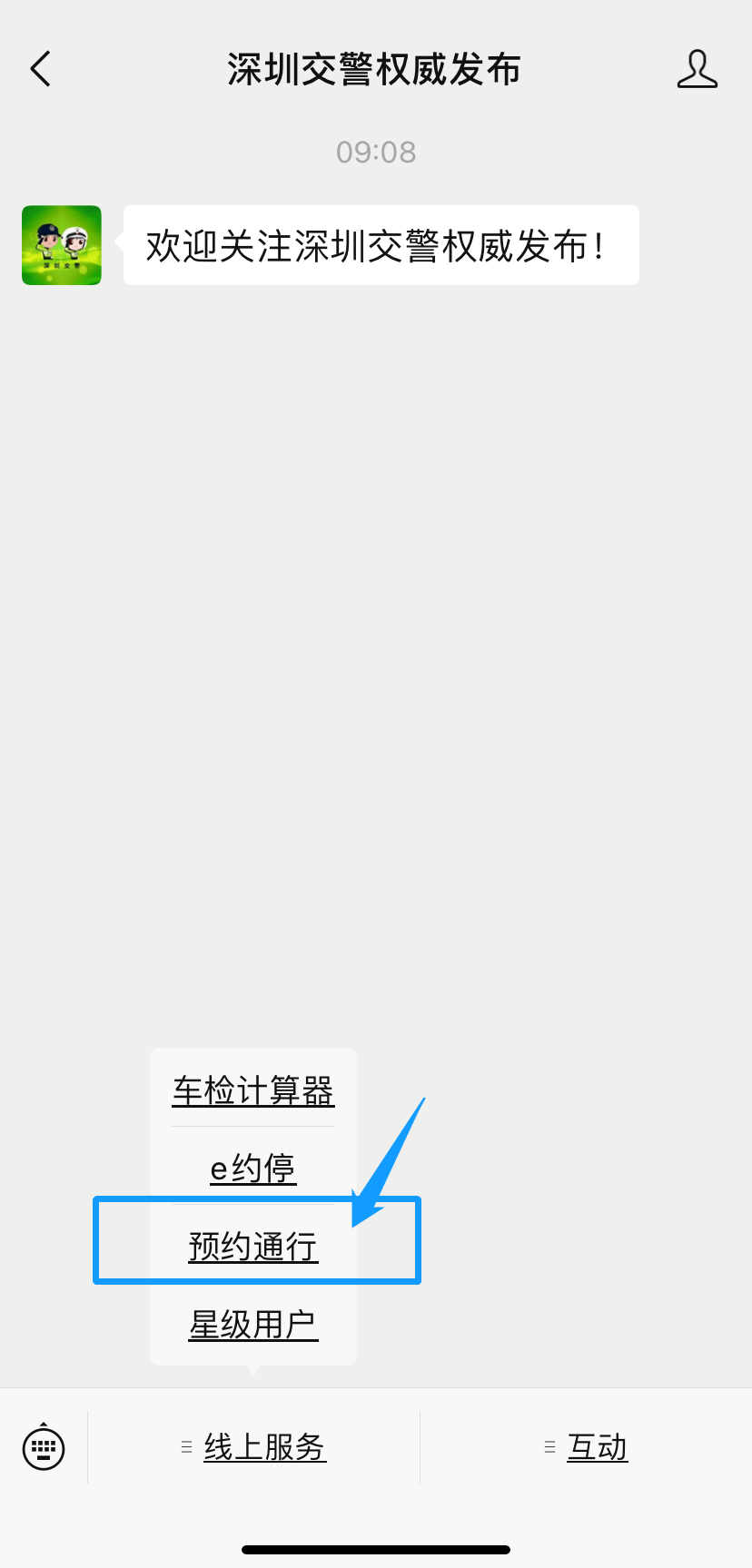Open 星级用户 menu entry

253,1325
